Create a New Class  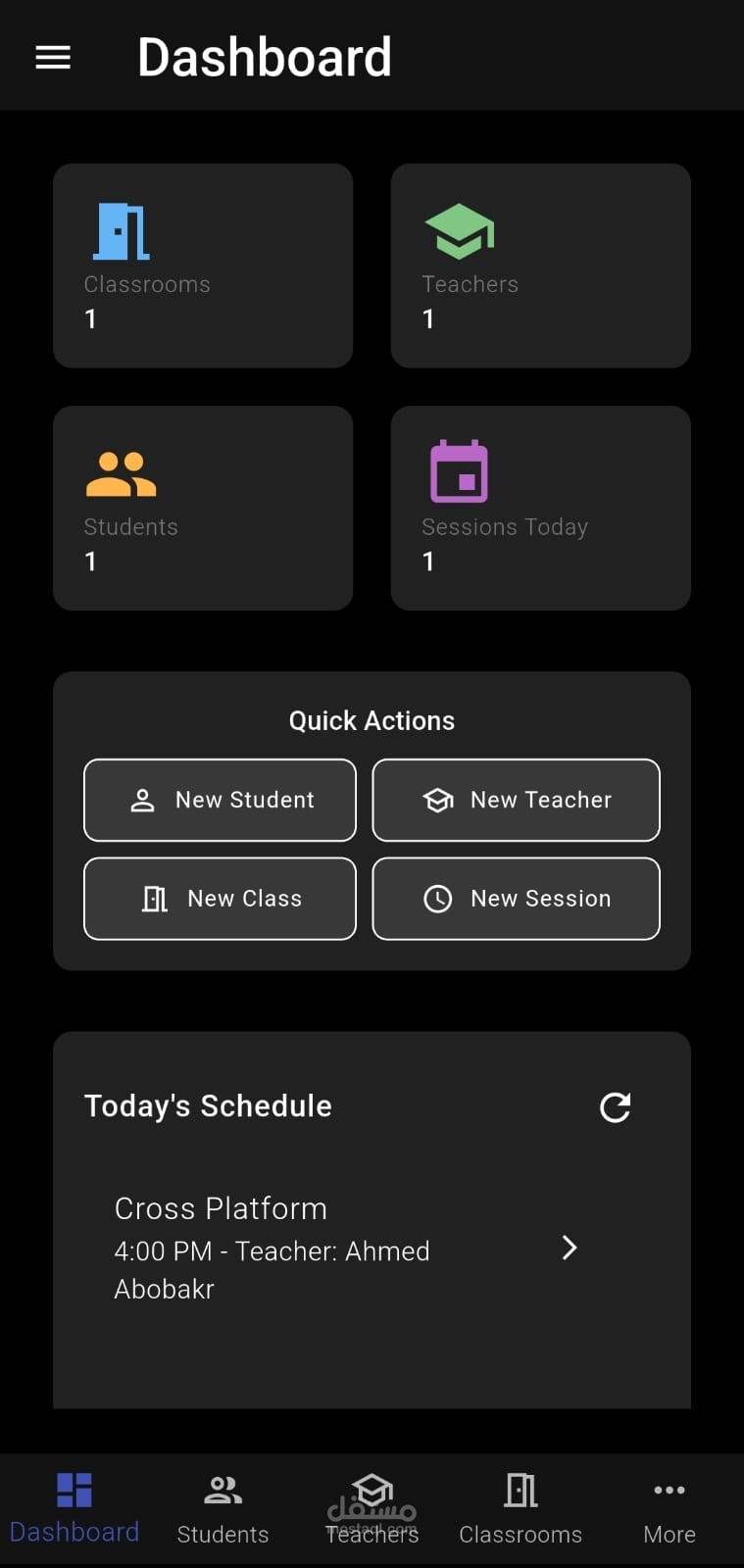tap(220, 899)
